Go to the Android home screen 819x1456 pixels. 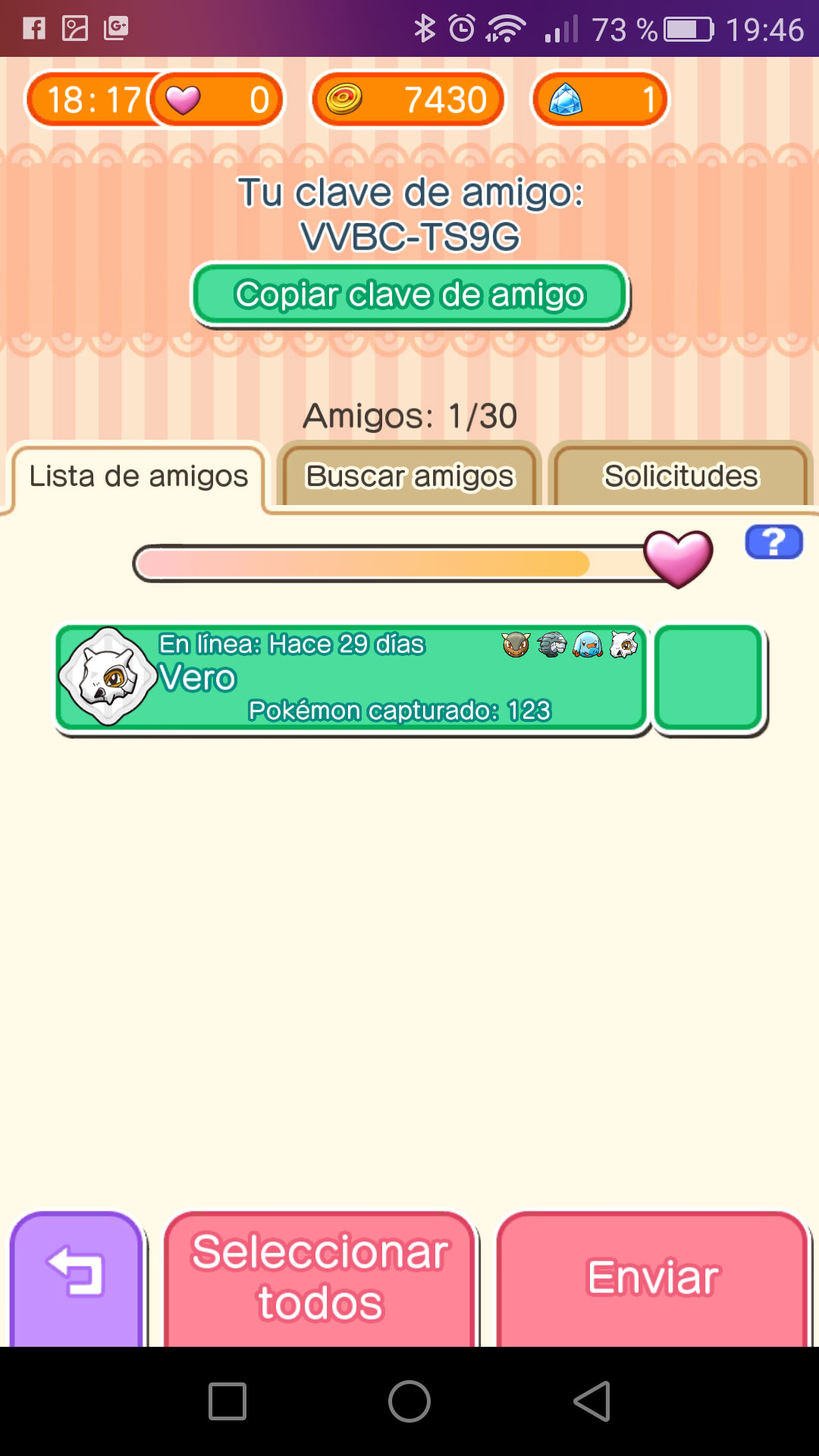(x=409, y=1401)
